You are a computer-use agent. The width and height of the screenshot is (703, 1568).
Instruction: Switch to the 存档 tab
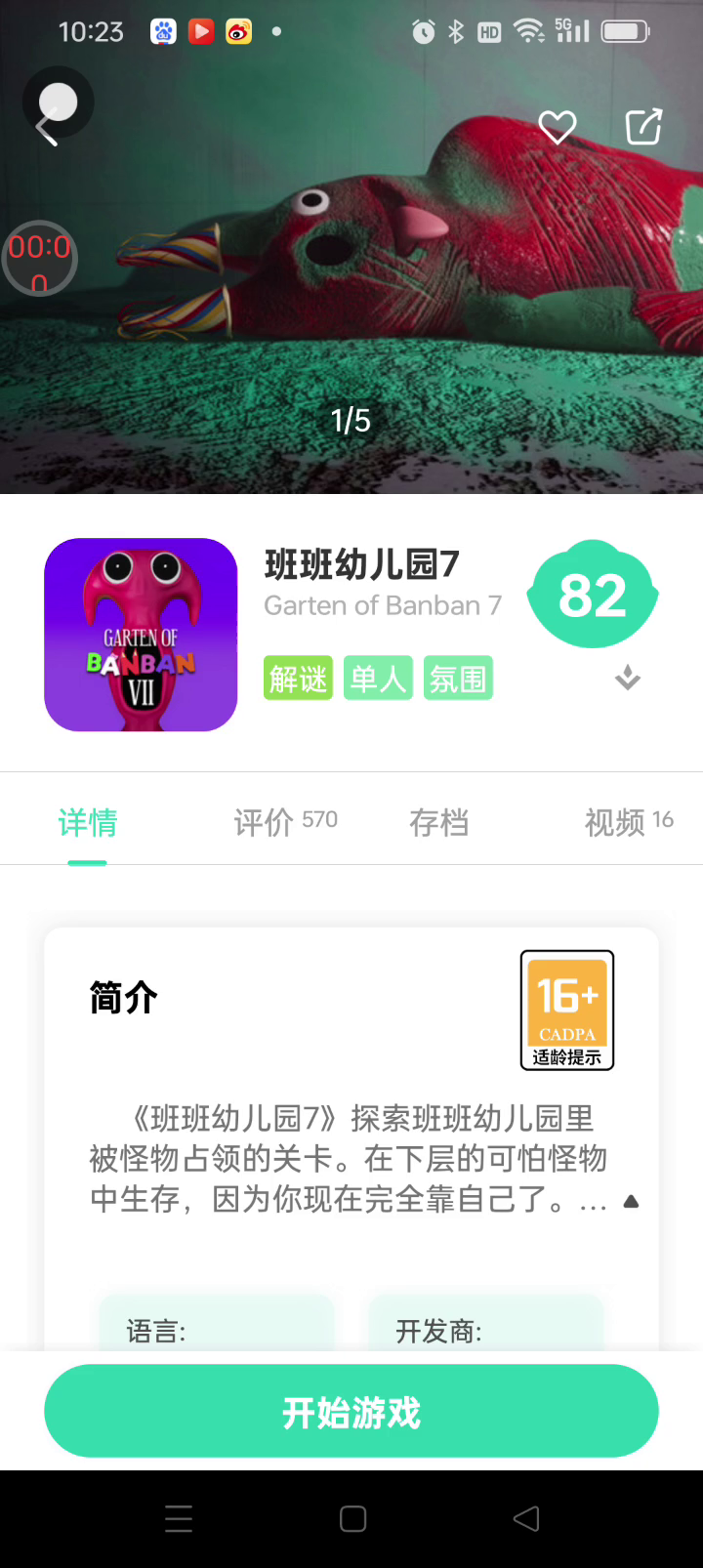pyautogui.click(x=438, y=822)
